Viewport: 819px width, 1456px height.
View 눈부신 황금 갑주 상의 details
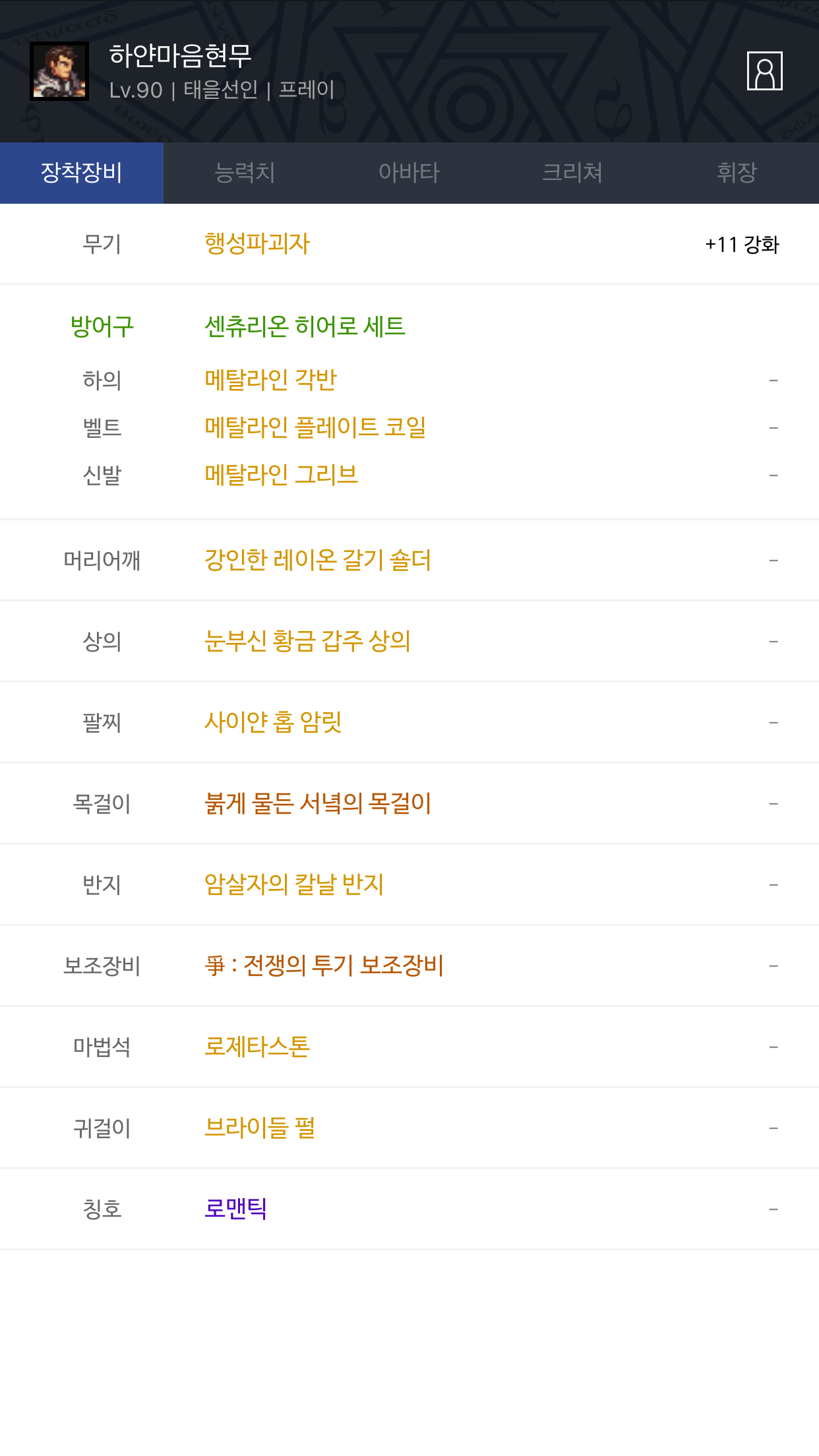pos(307,641)
